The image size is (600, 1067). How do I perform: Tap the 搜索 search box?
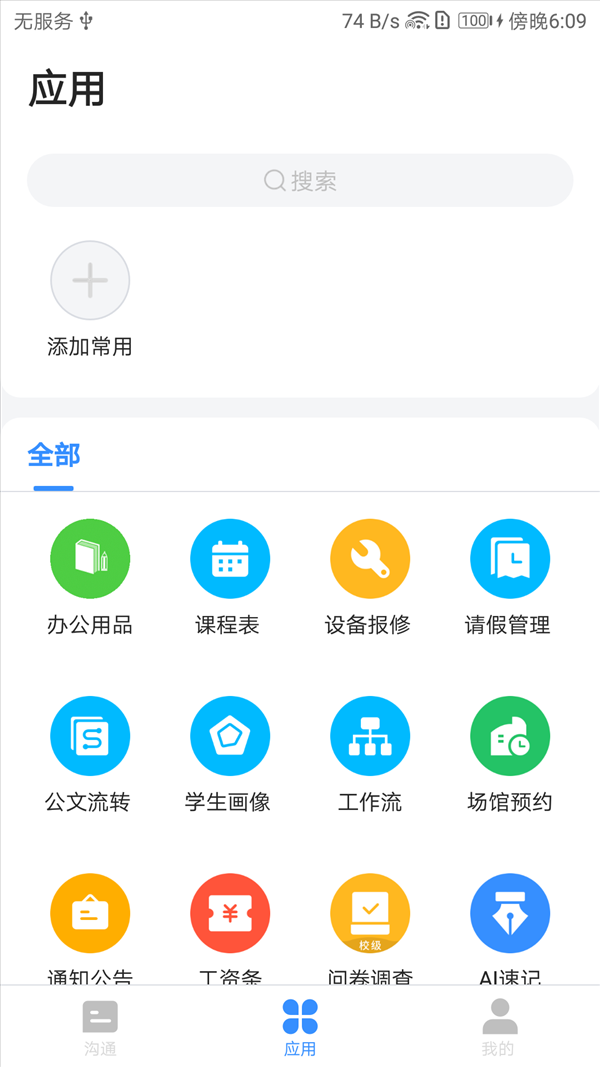[x=300, y=181]
